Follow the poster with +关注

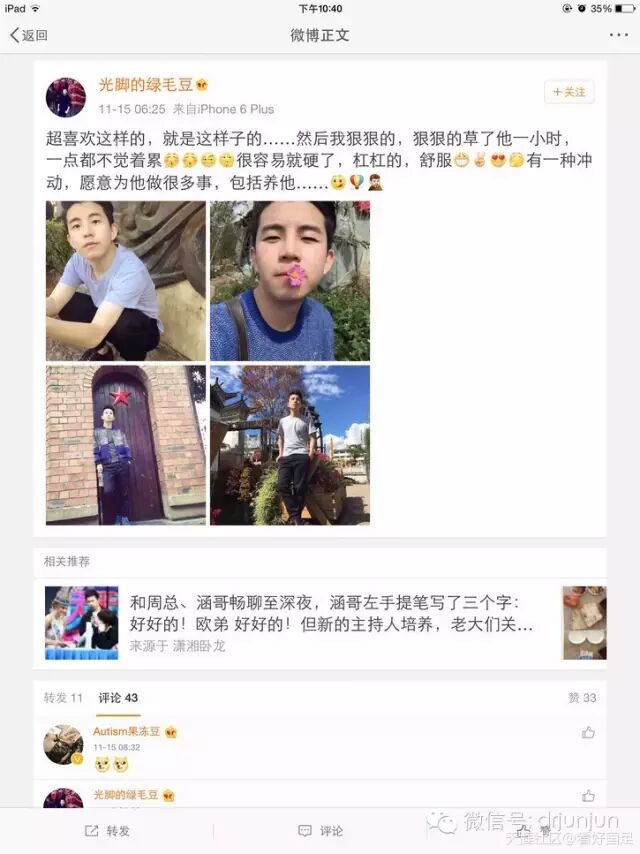[x=568, y=92]
